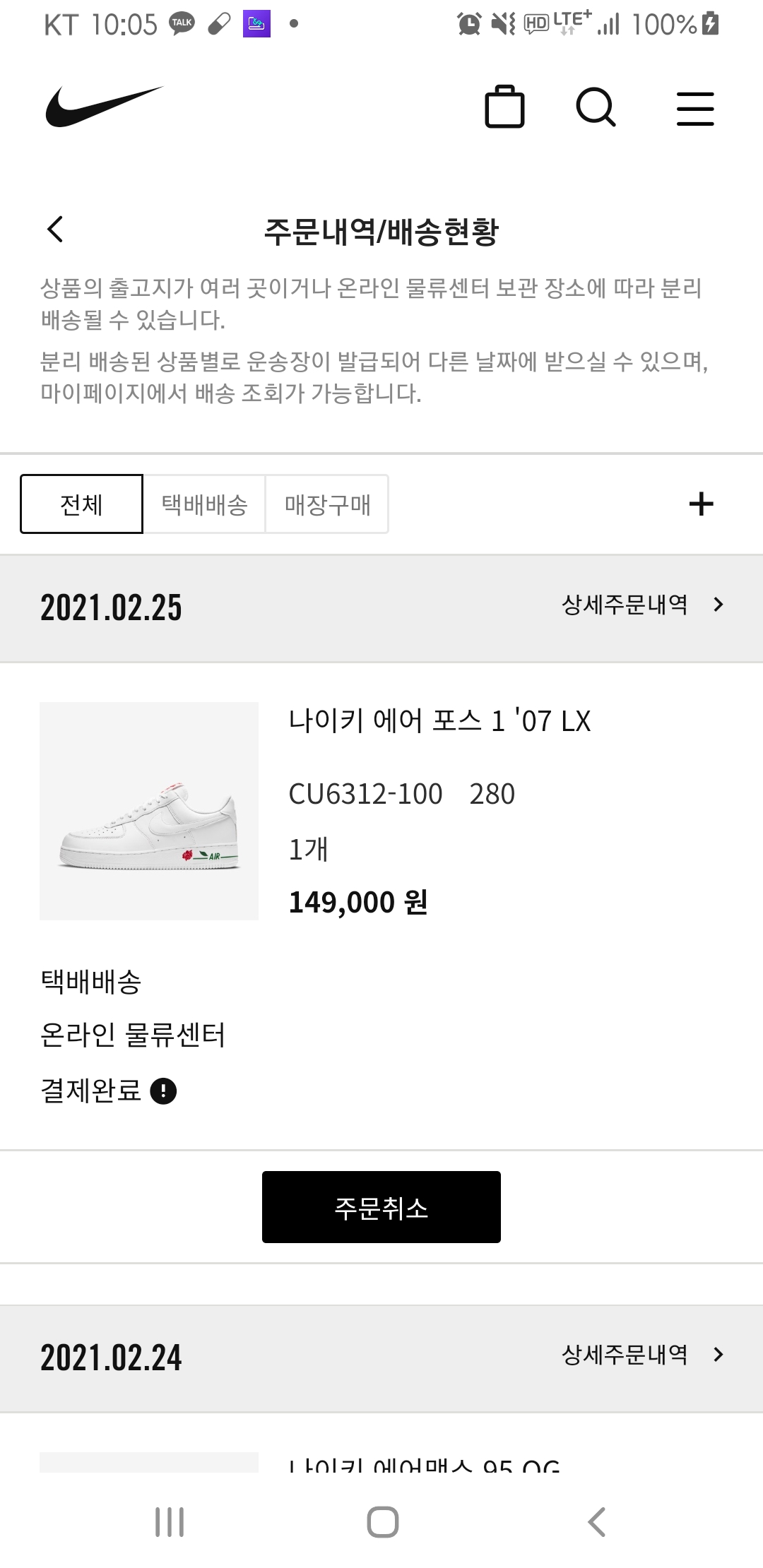Open the search magnifier
Viewport: 763px width, 1568px height.
[x=596, y=107]
